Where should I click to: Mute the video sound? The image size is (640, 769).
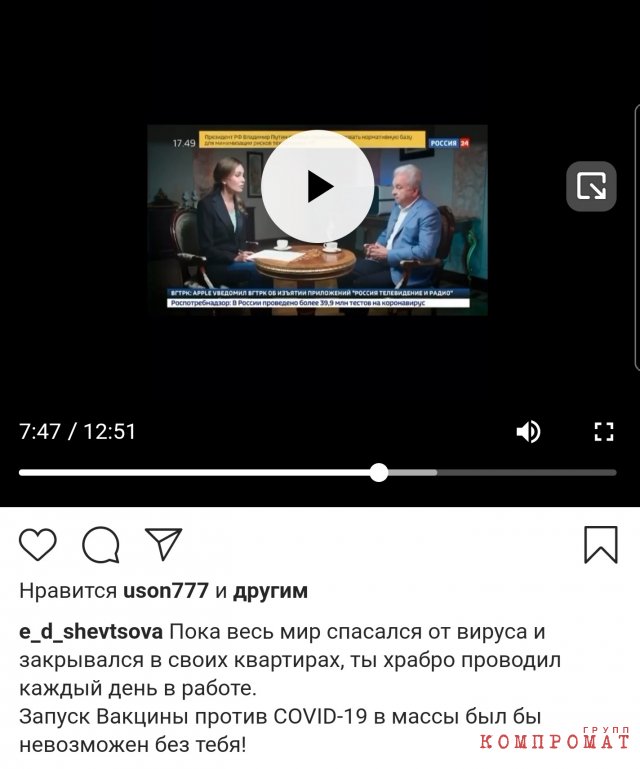pyautogui.click(x=528, y=431)
